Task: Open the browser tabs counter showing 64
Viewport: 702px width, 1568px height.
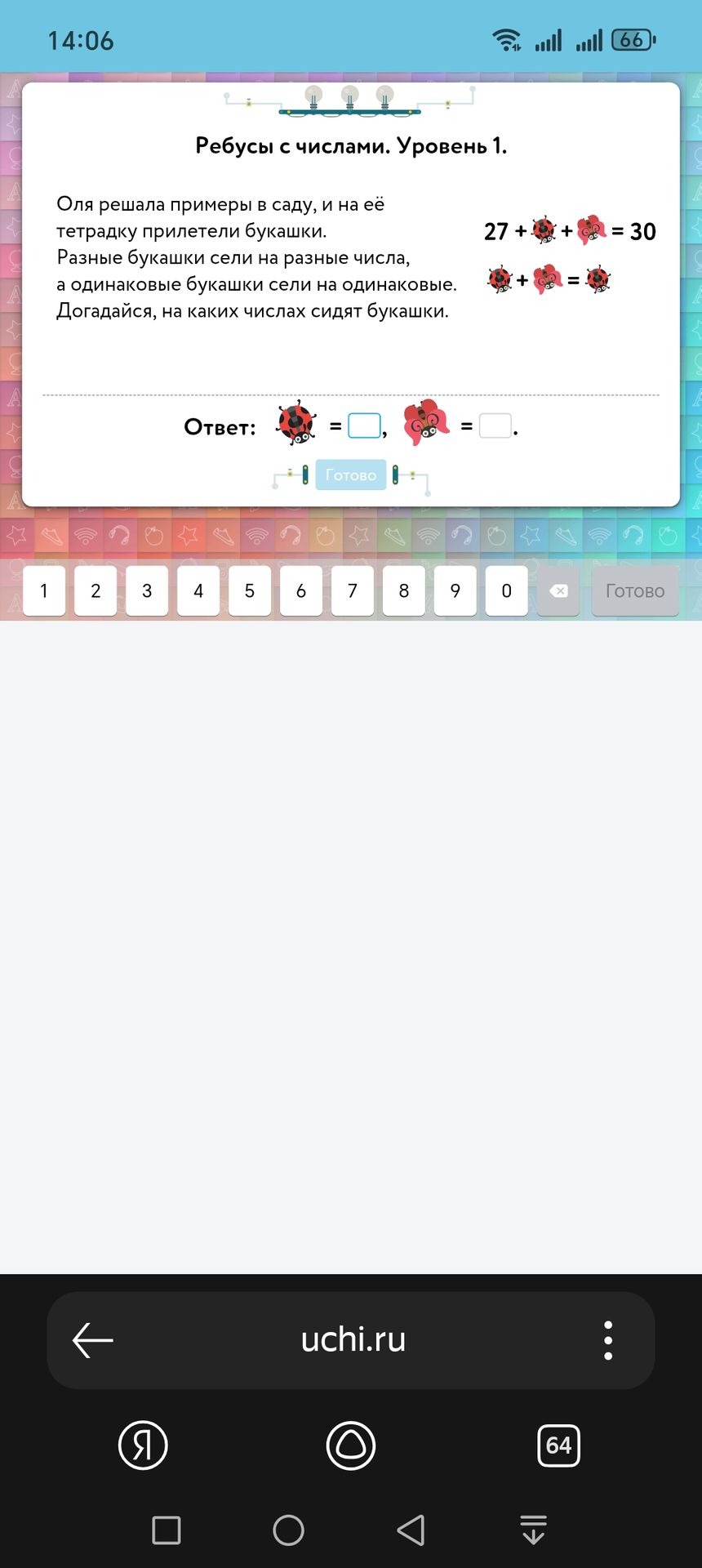Action: click(558, 1445)
